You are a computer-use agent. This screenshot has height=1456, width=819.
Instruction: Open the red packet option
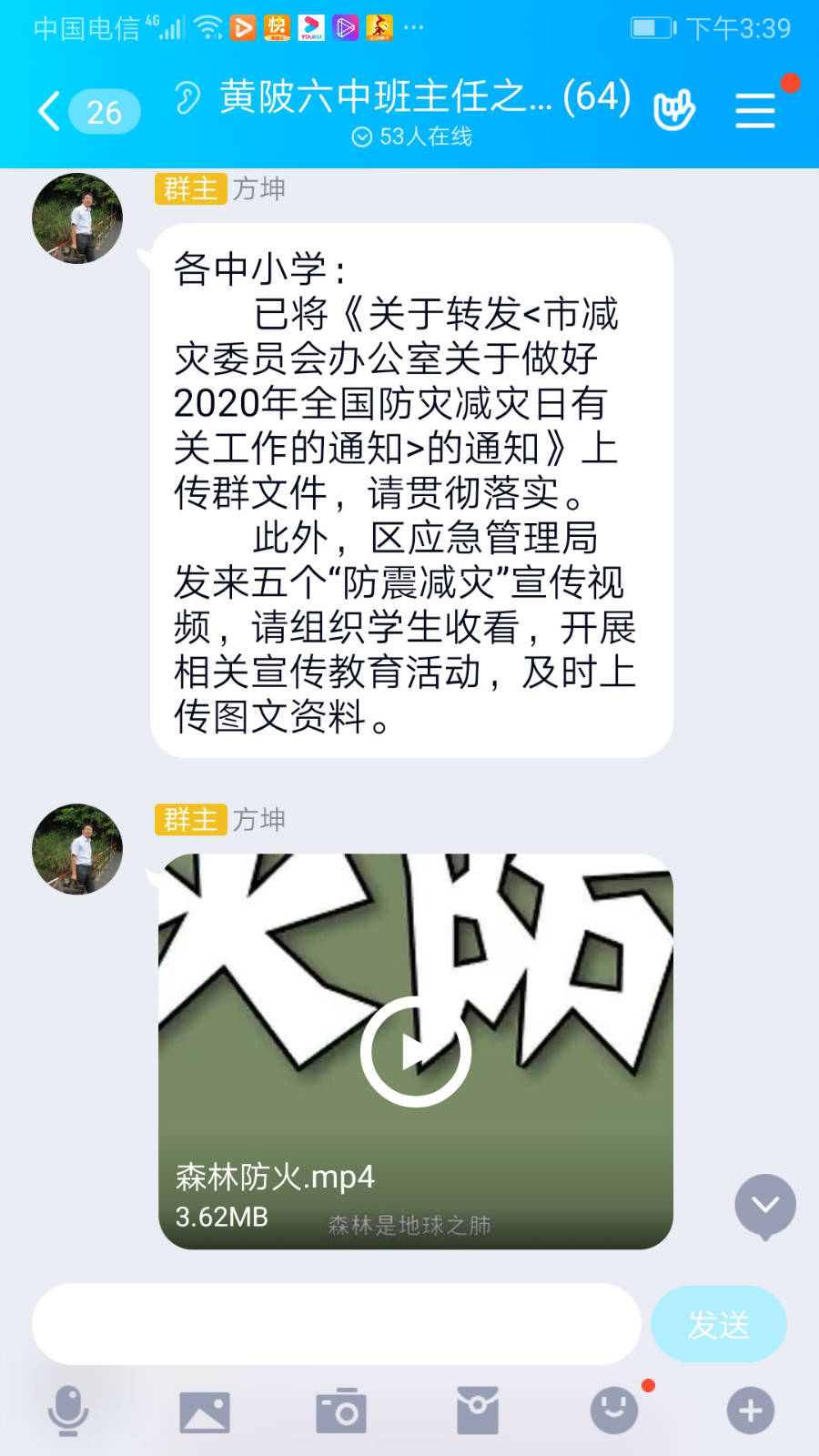pyautogui.click(x=478, y=1410)
